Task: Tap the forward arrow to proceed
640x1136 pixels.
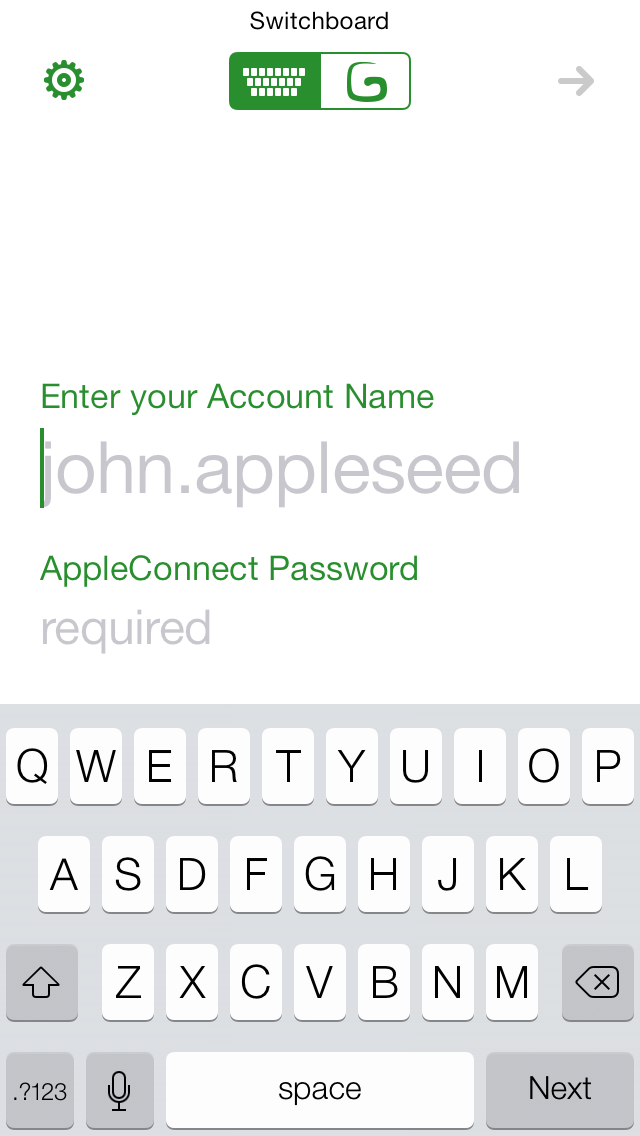Action: tap(576, 81)
